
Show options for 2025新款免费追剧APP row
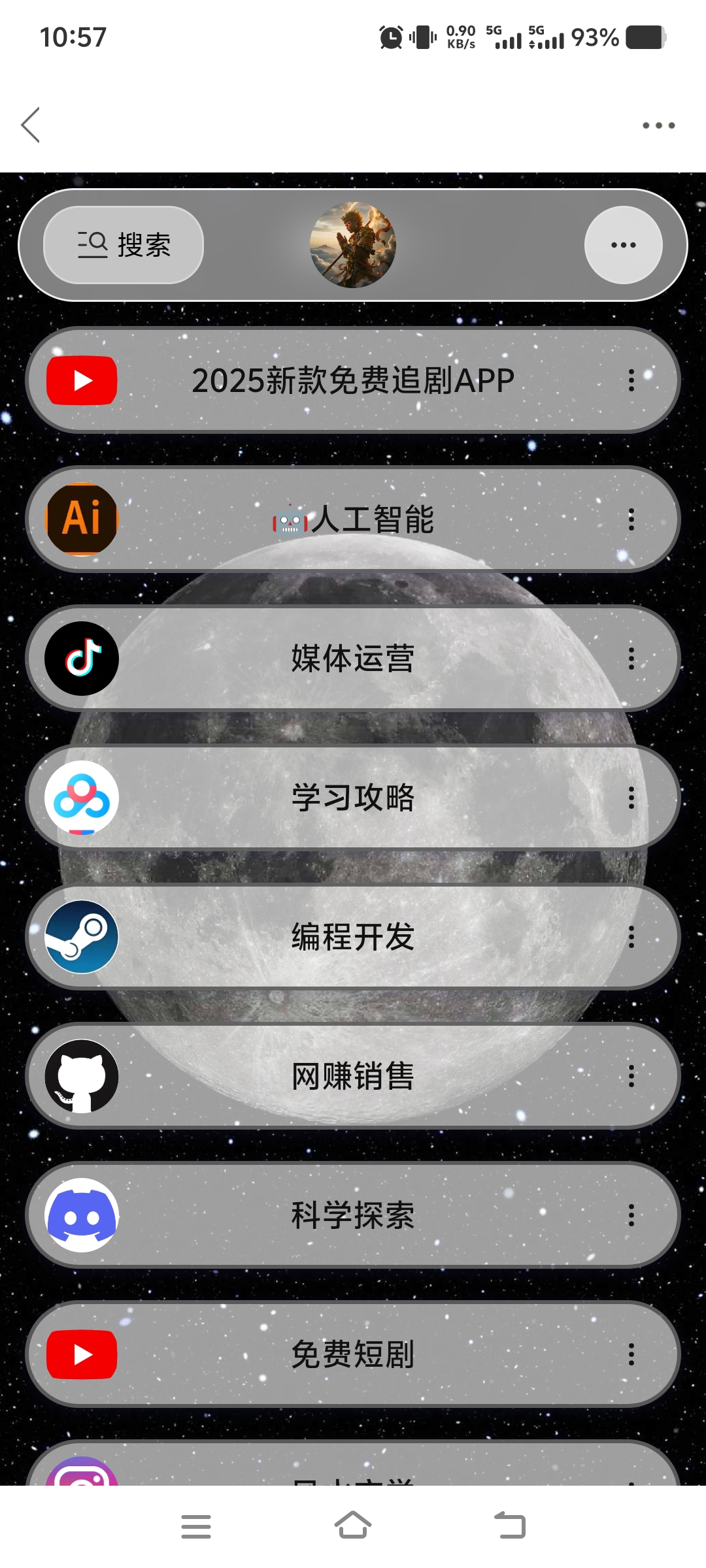631,380
